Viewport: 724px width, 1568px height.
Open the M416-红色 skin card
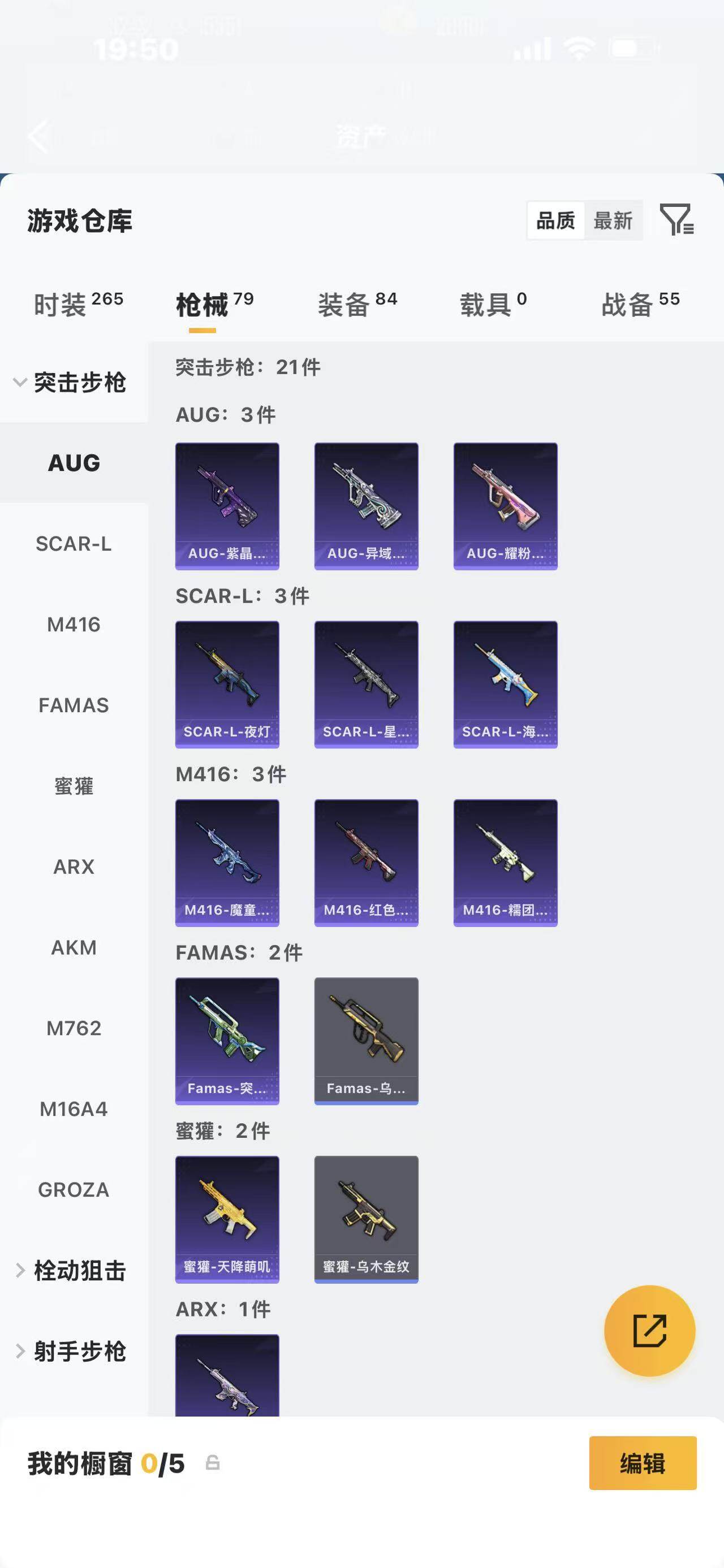tap(366, 863)
